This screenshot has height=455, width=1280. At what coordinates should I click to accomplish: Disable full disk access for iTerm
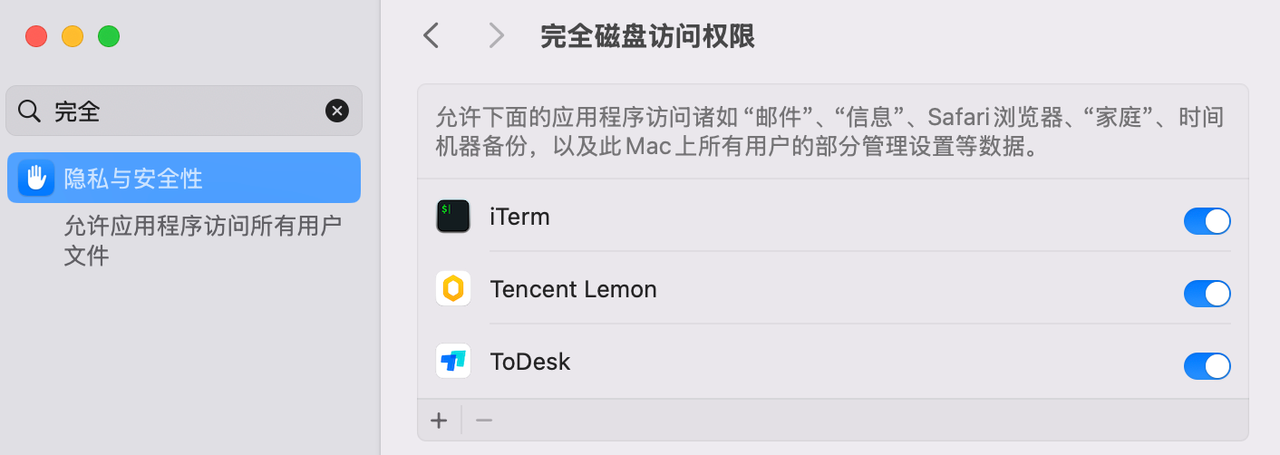(x=1206, y=221)
